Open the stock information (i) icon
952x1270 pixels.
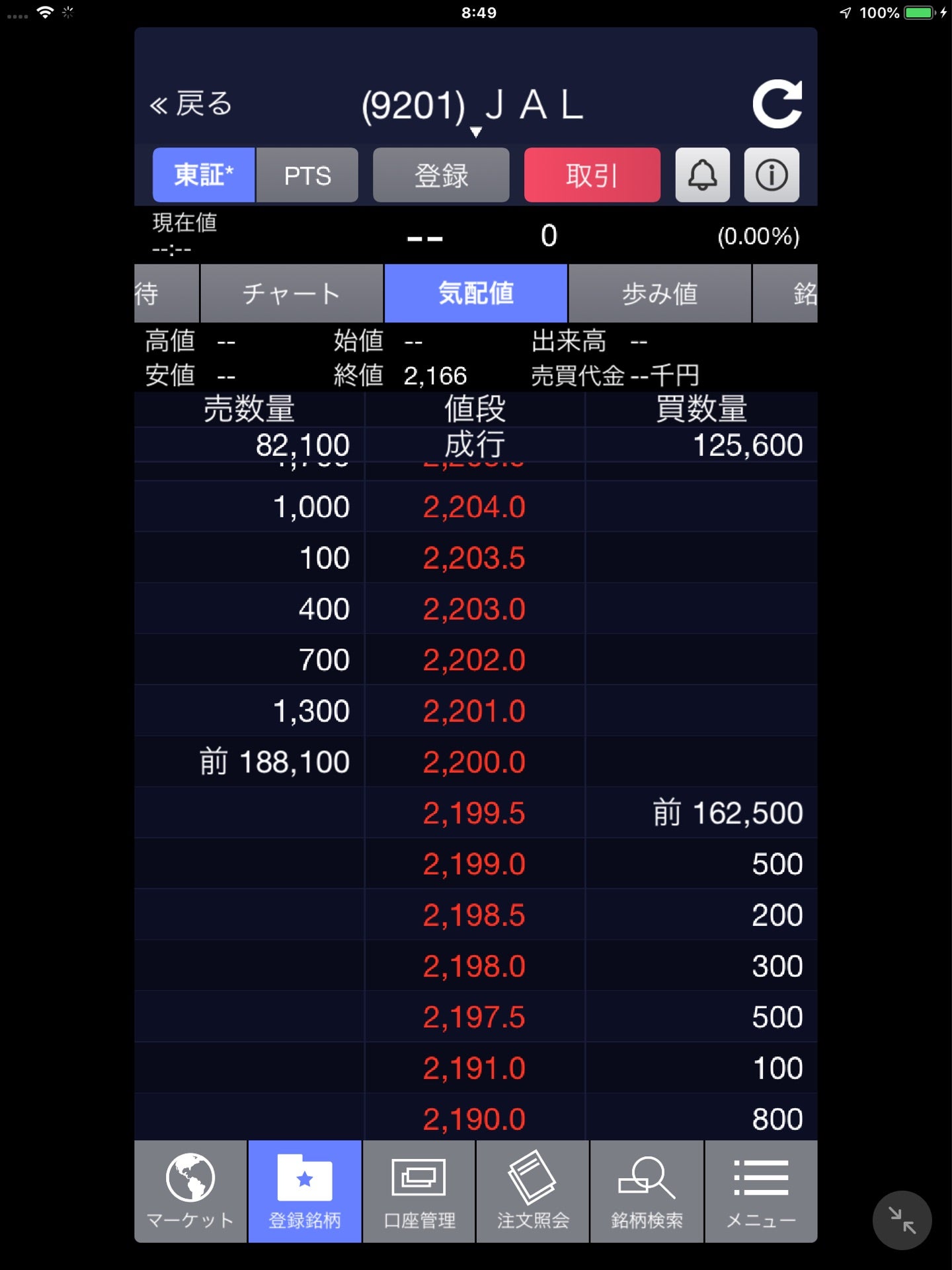tap(771, 175)
